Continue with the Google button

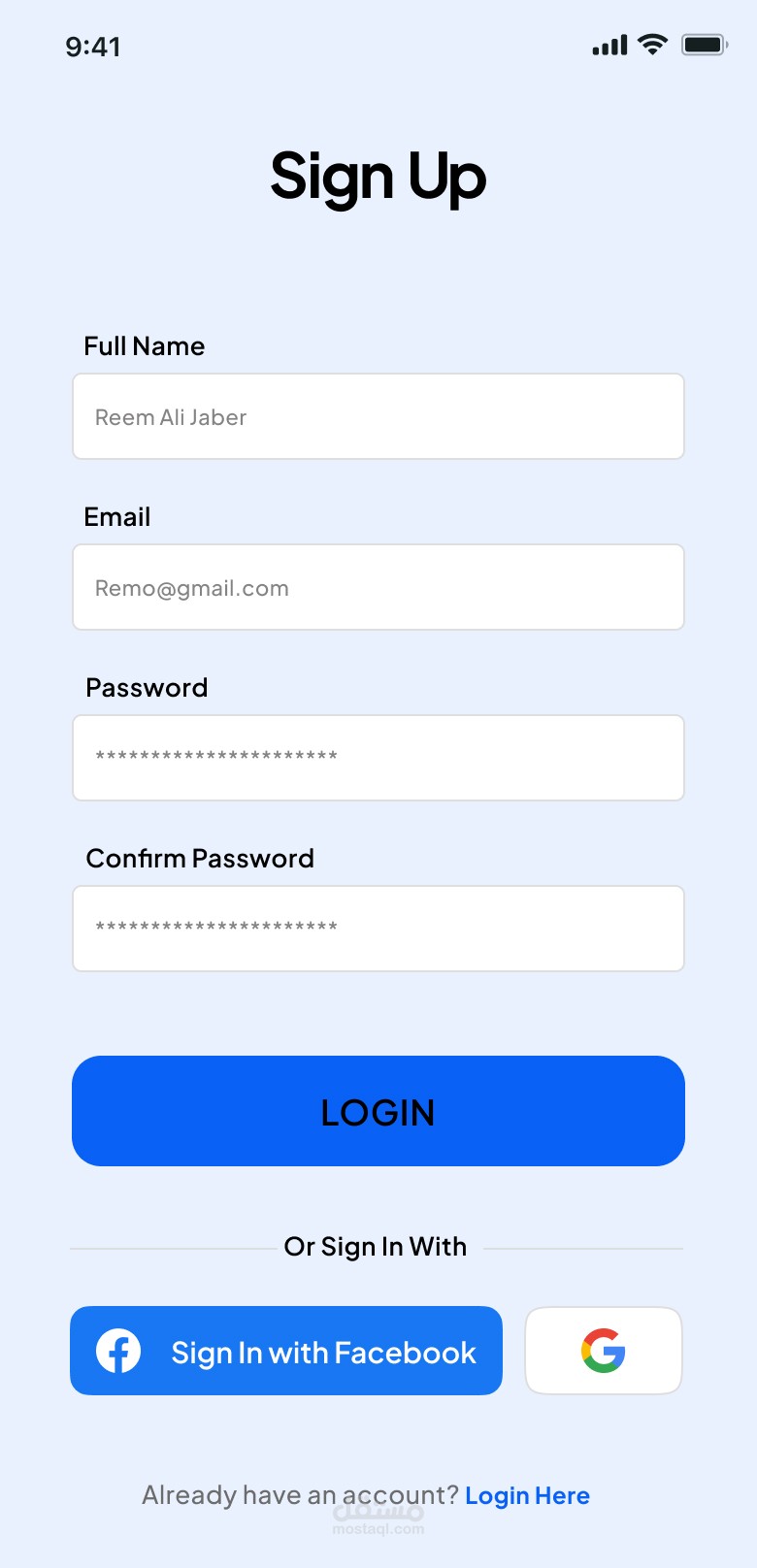(x=604, y=1351)
